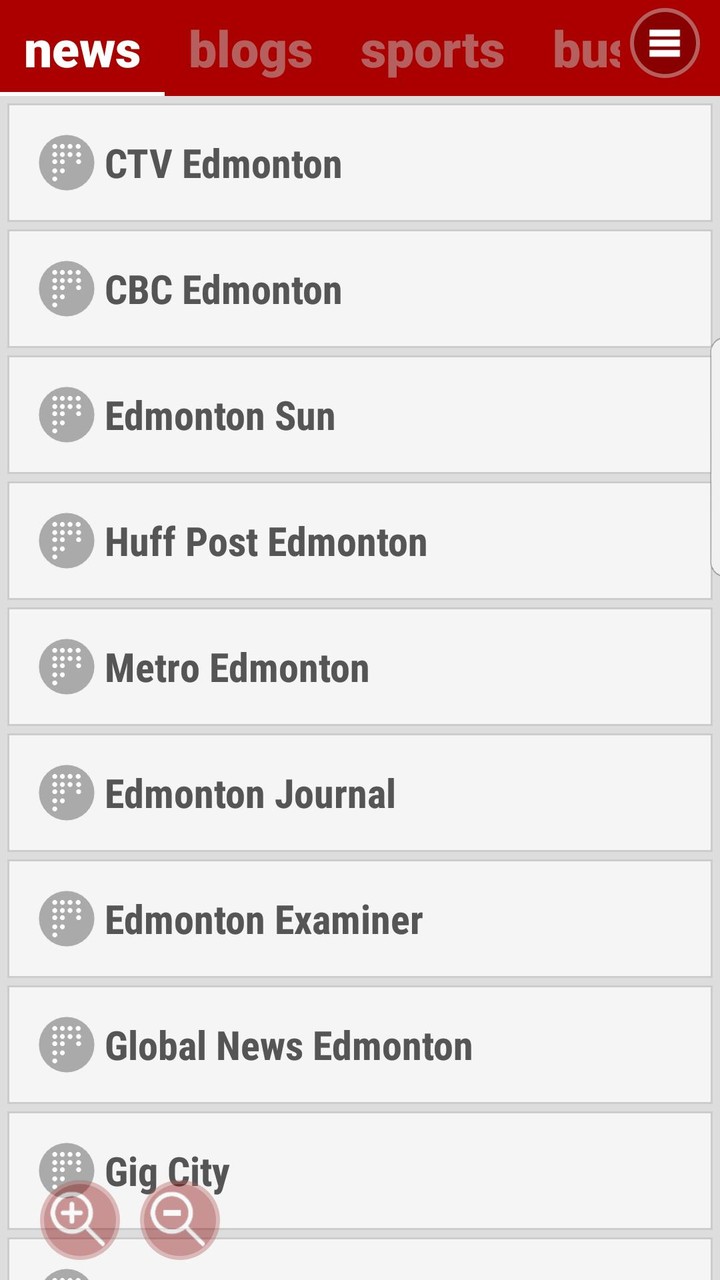
Task: Zoom out using the magnifier minus button
Action: [x=179, y=1219]
